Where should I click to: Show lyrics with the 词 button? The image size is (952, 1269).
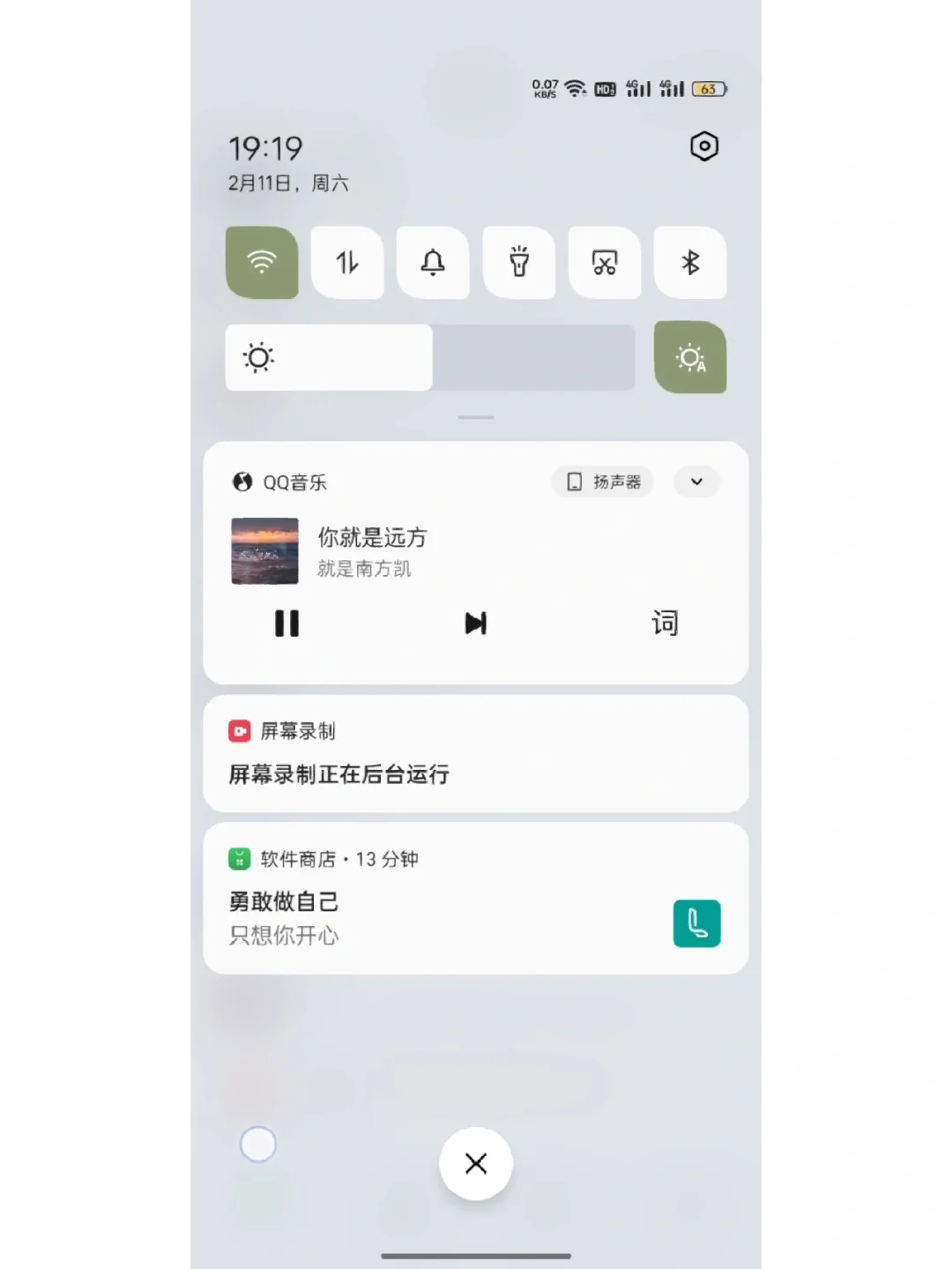pyautogui.click(x=665, y=623)
